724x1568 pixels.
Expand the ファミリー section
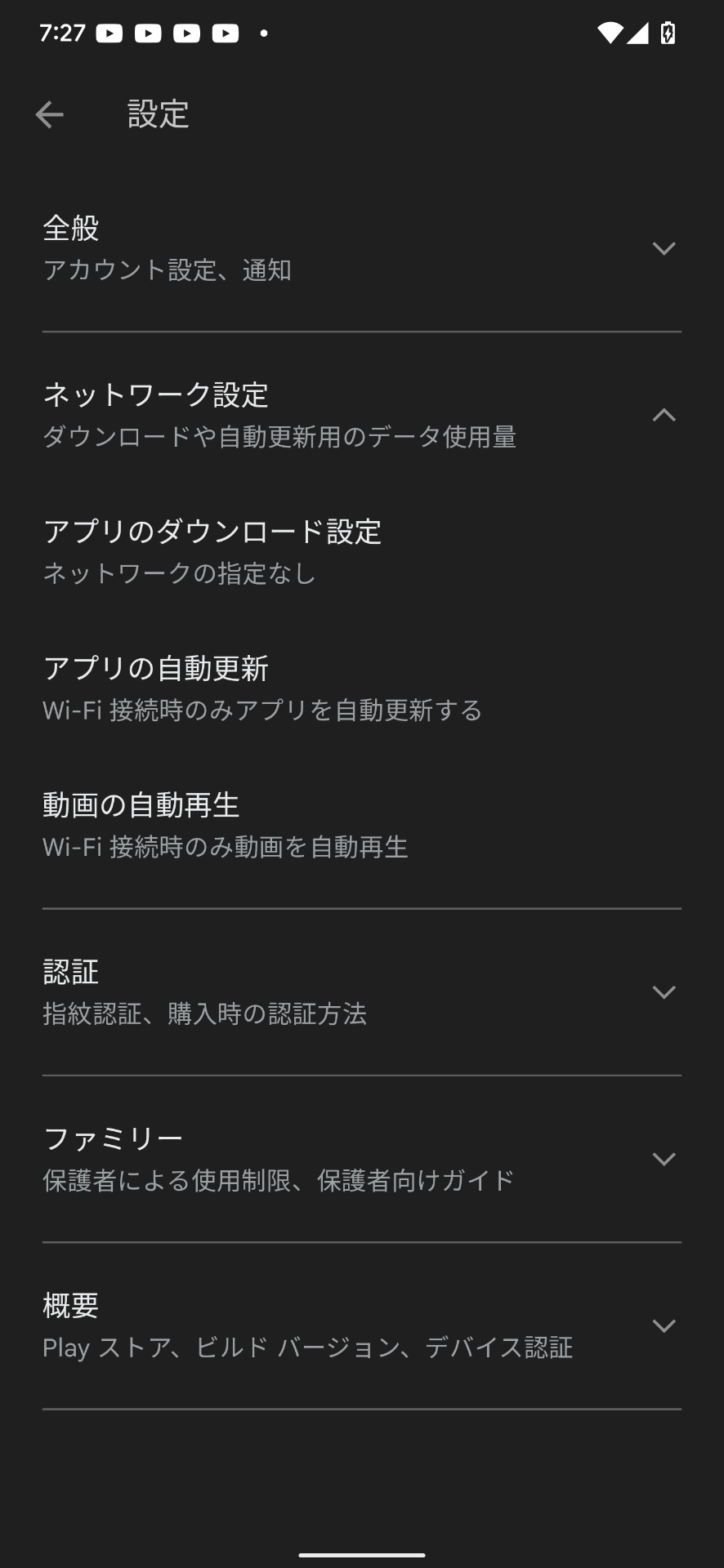coord(362,1157)
